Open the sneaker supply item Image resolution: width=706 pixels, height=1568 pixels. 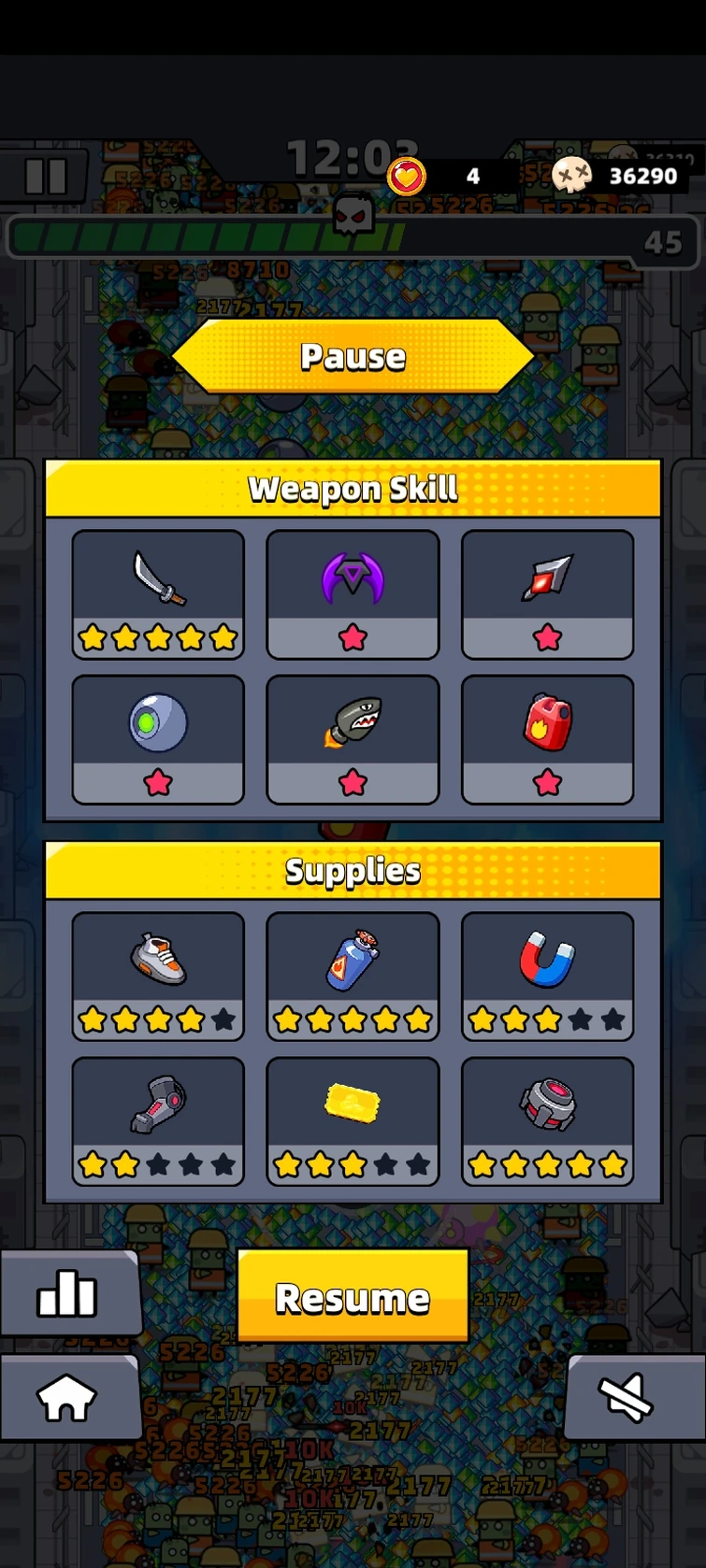158,976
